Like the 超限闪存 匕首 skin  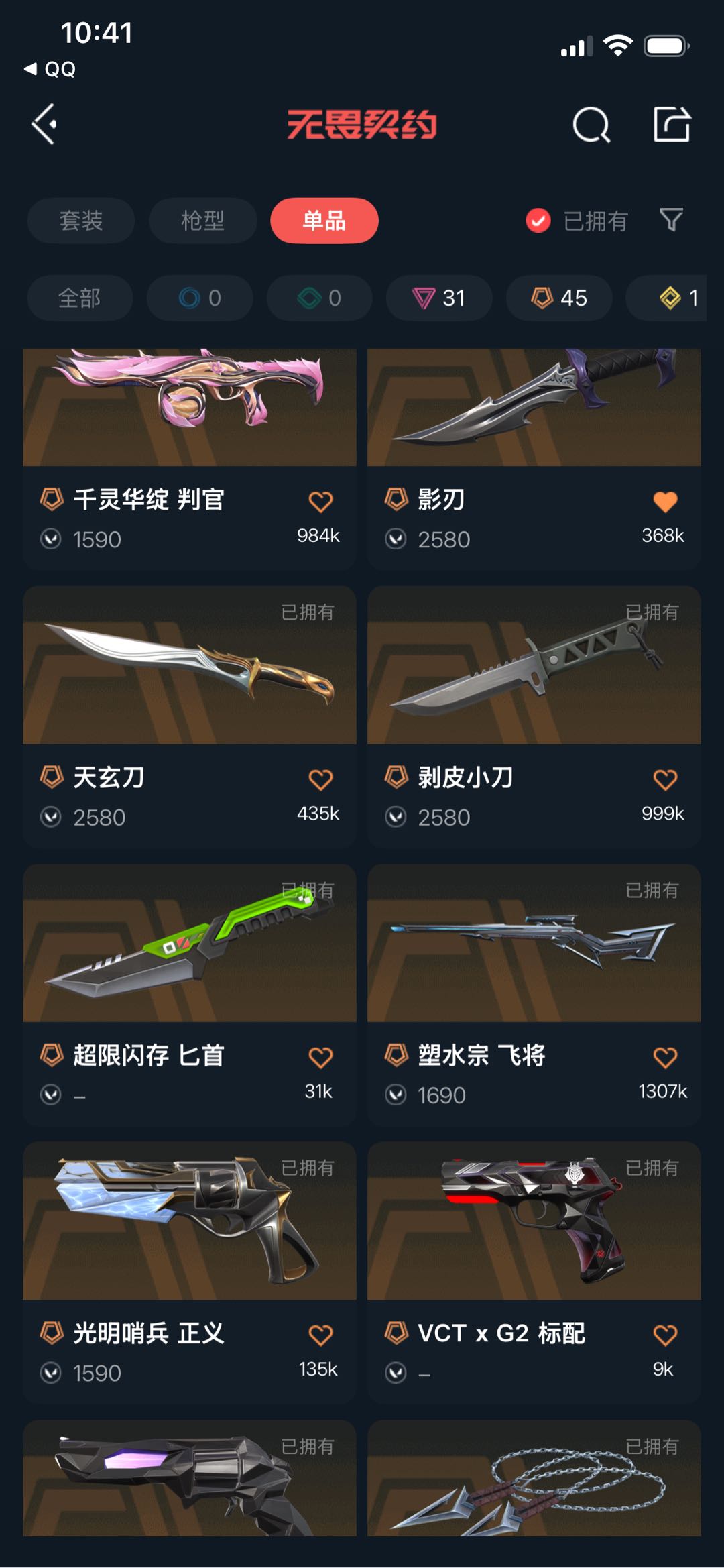pyautogui.click(x=320, y=1058)
